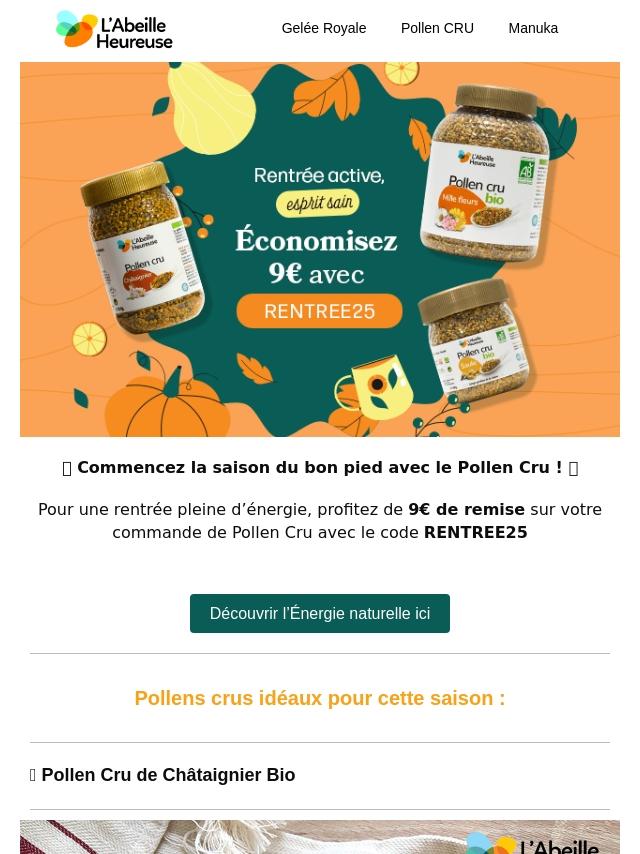This screenshot has width=640, height=854.
Task: Visit the Manuka page
Action: (x=533, y=28)
